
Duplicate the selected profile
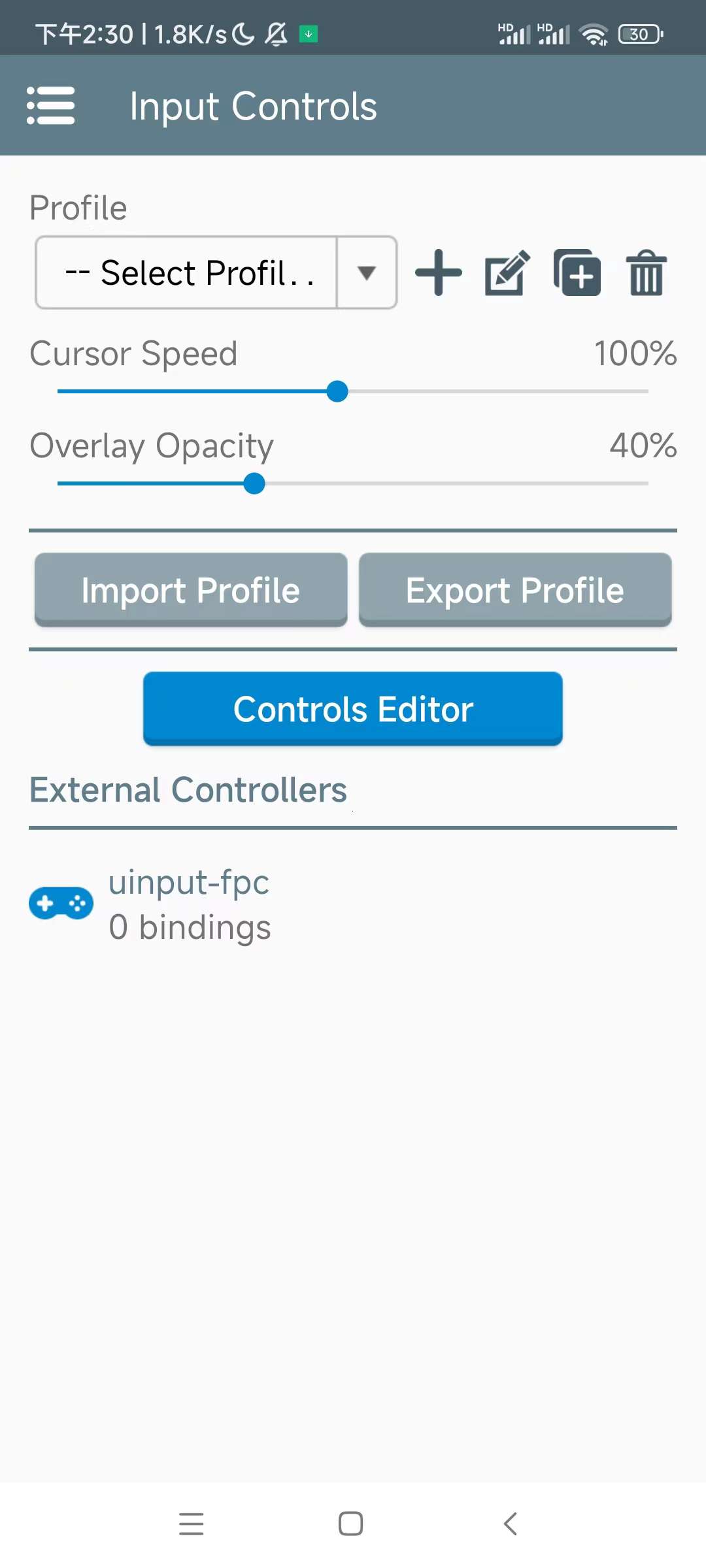click(x=577, y=272)
